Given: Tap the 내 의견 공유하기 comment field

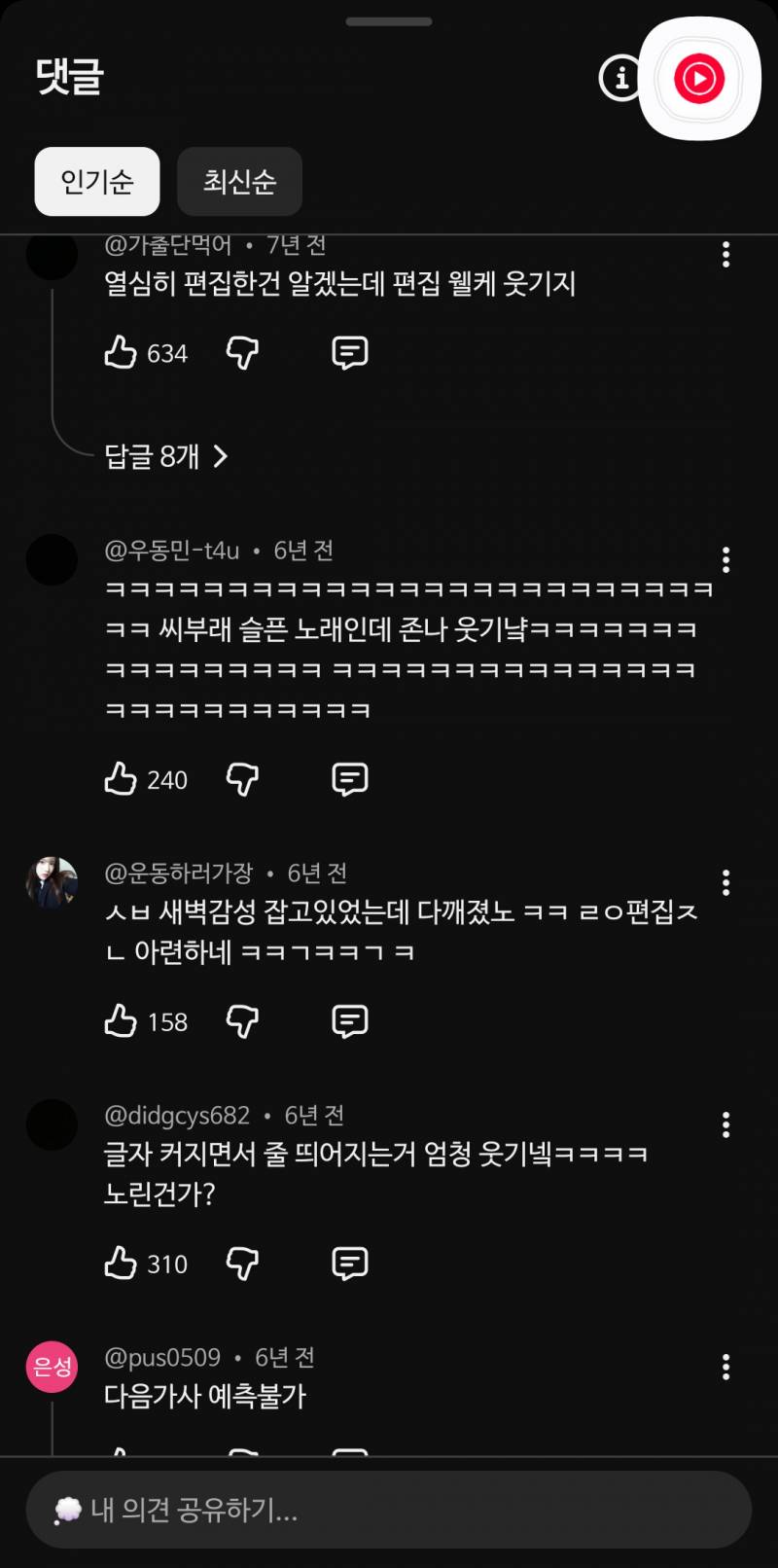Looking at the screenshot, I should 389,1511.
